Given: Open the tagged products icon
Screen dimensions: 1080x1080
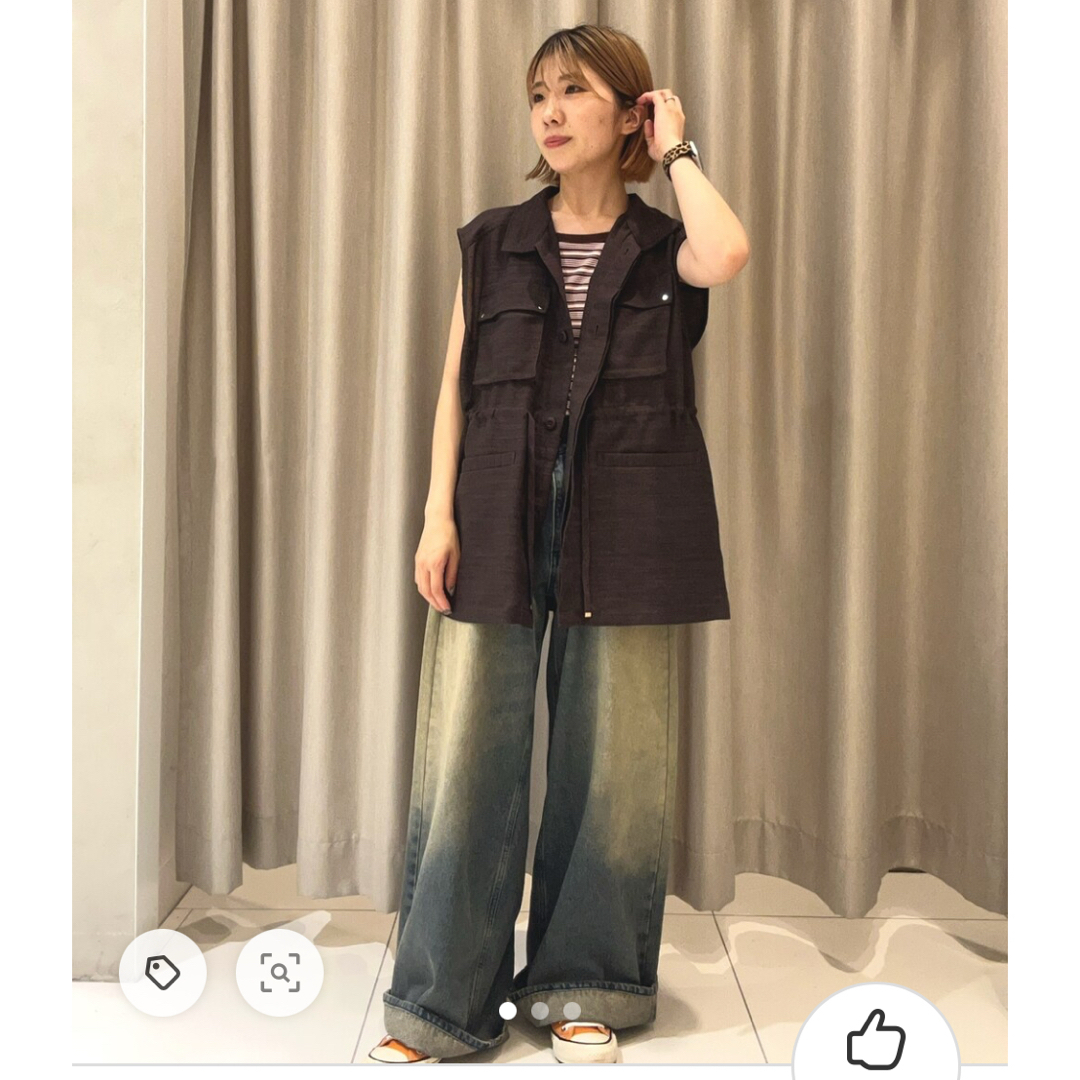Looking at the screenshot, I should (162, 972).
